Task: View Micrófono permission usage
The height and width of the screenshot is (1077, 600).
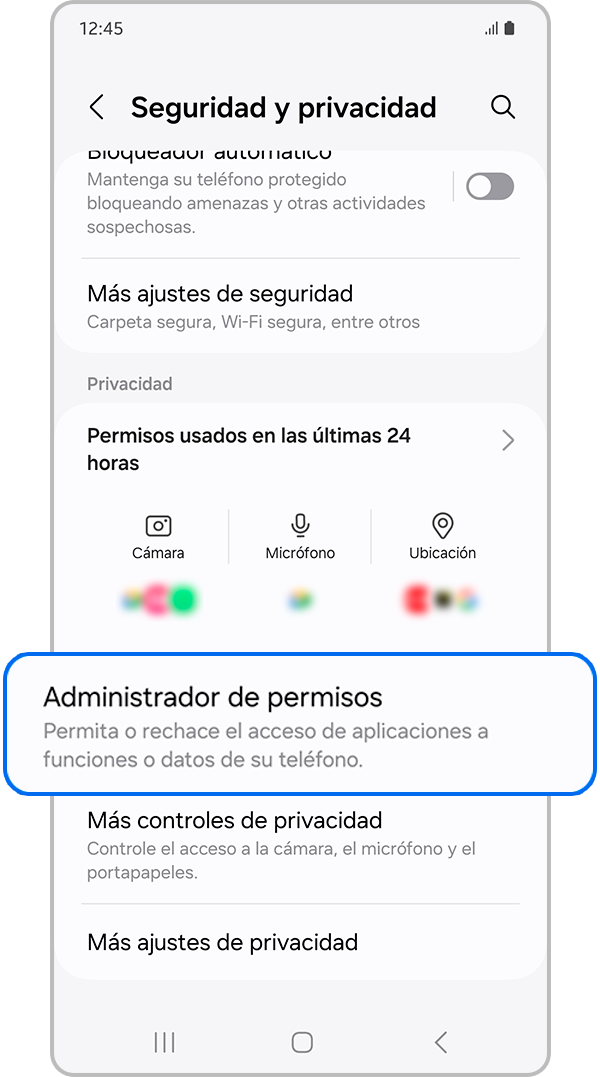Action: (x=300, y=537)
